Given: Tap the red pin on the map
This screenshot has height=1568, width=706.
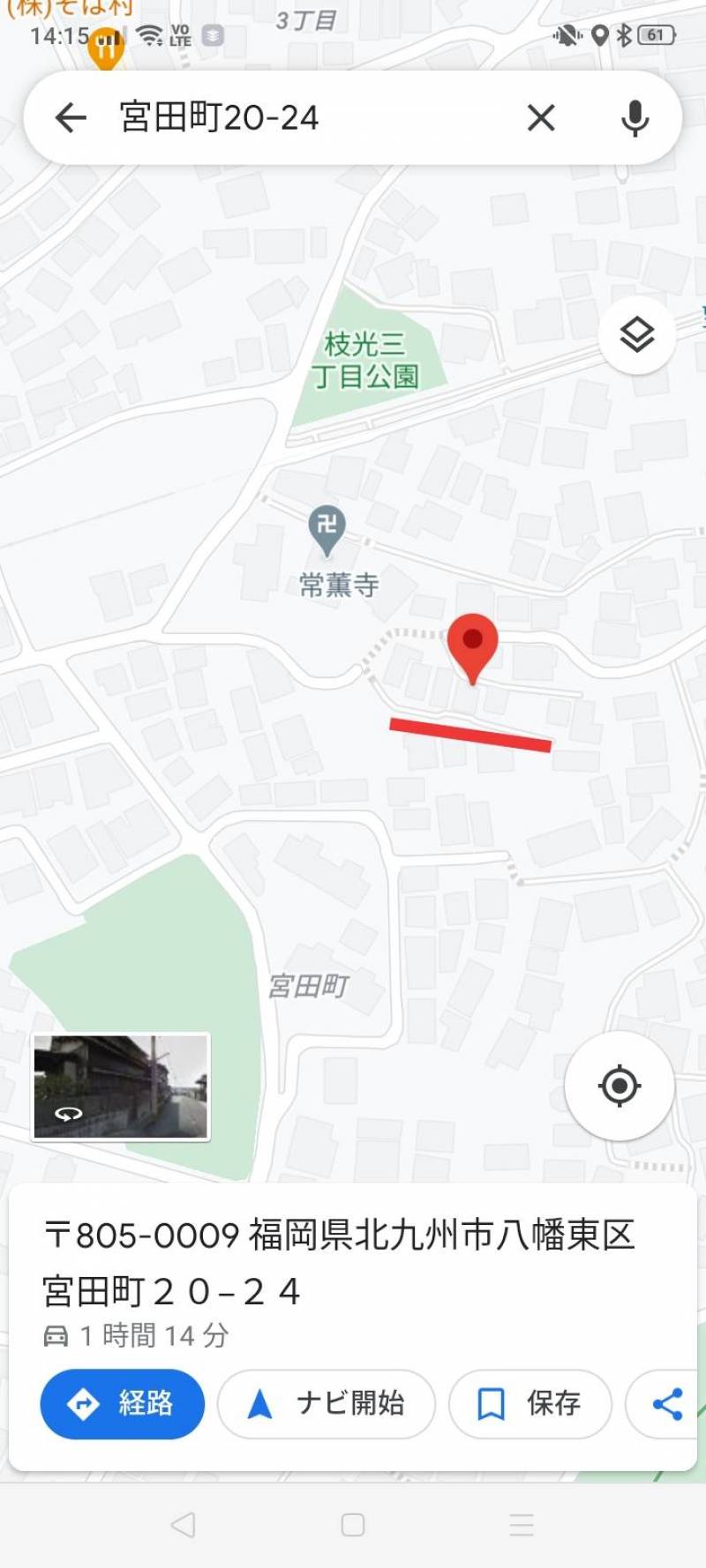Looking at the screenshot, I should [472, 644].
